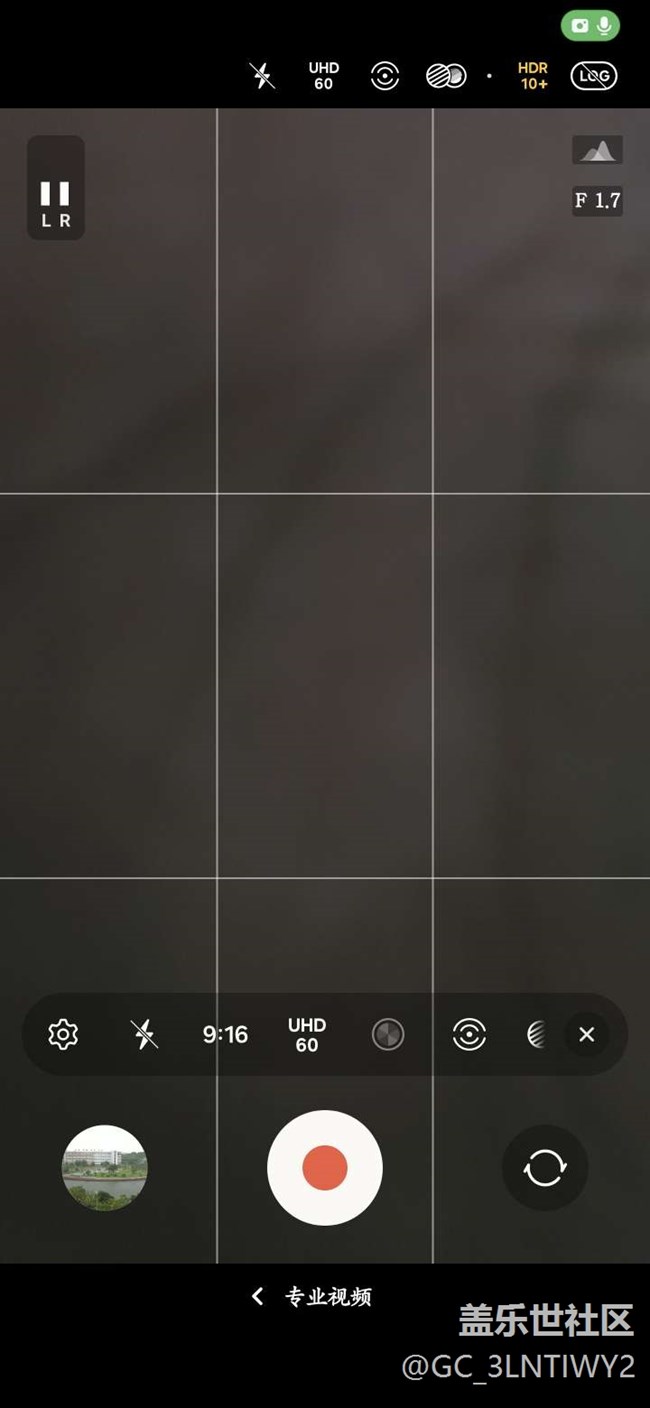Toggle flash in the quick settings bar
This screenshot has width=650, height=1408.
[x=145, y=1034]
